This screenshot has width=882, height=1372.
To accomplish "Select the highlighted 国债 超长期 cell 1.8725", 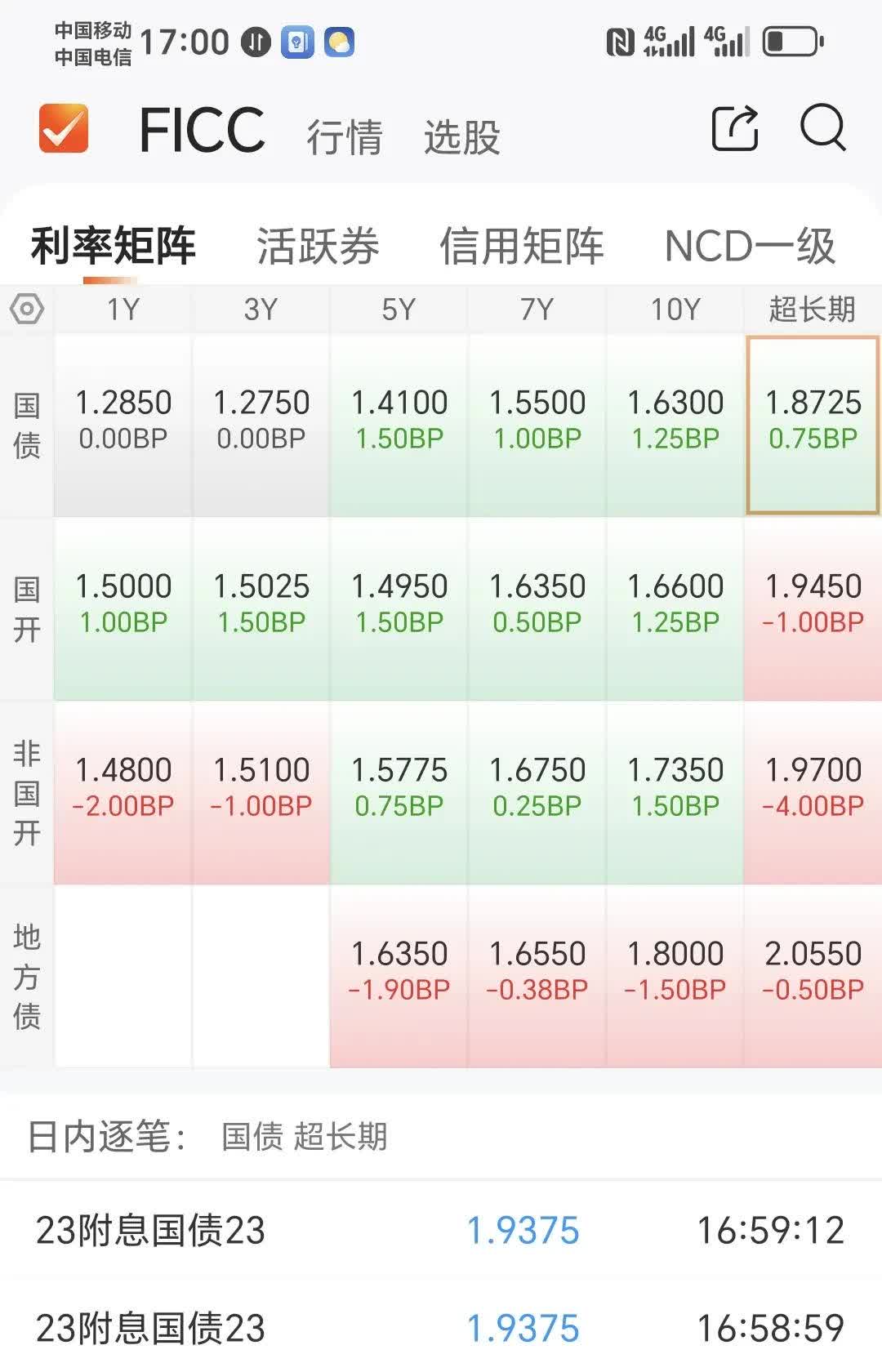I will 813,421.
